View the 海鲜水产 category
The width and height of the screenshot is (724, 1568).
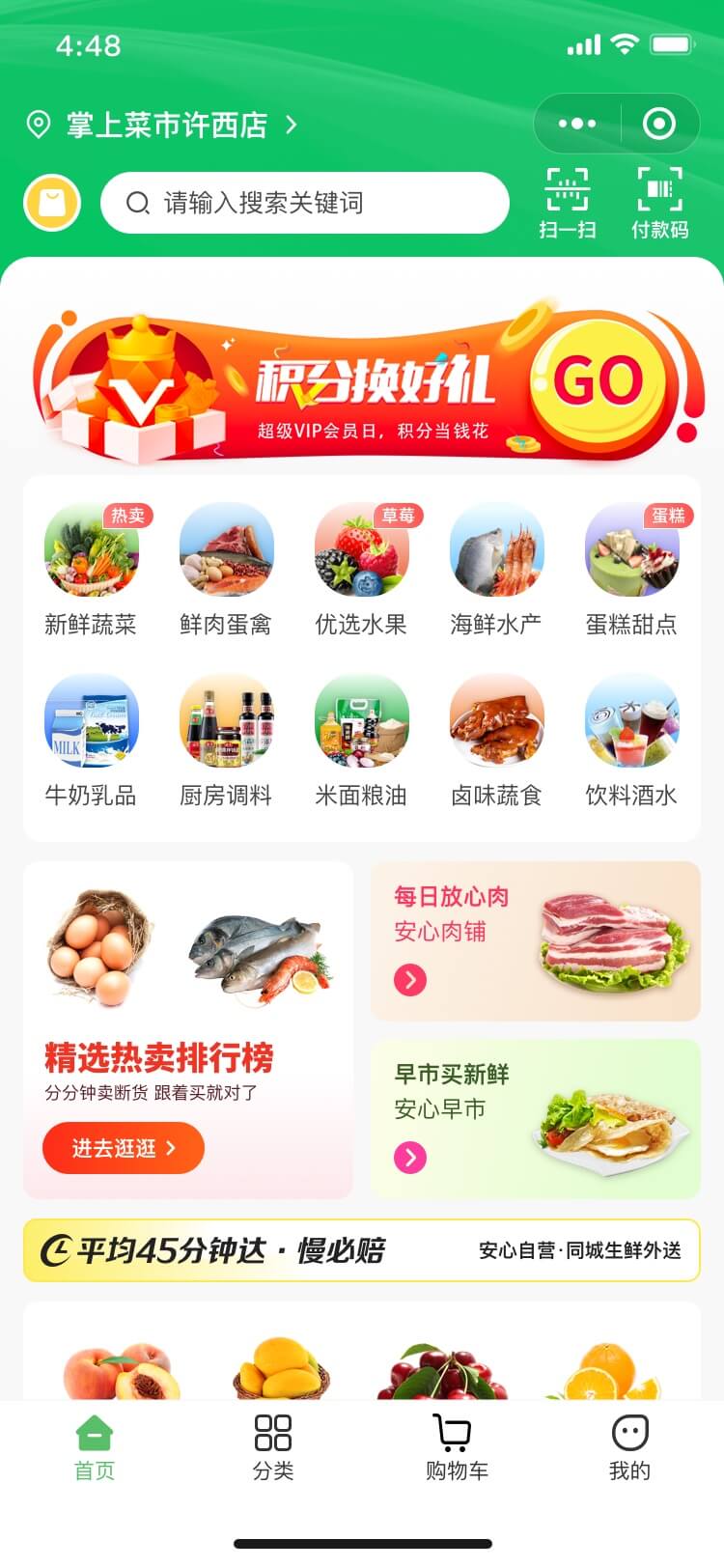pos(496,570)
